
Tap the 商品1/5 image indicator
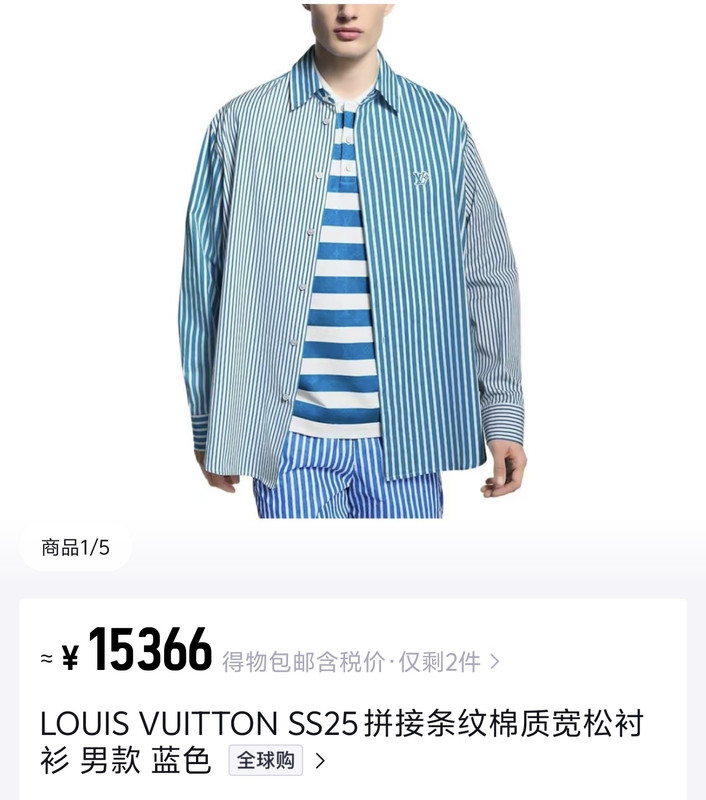(x=75, y=547)
